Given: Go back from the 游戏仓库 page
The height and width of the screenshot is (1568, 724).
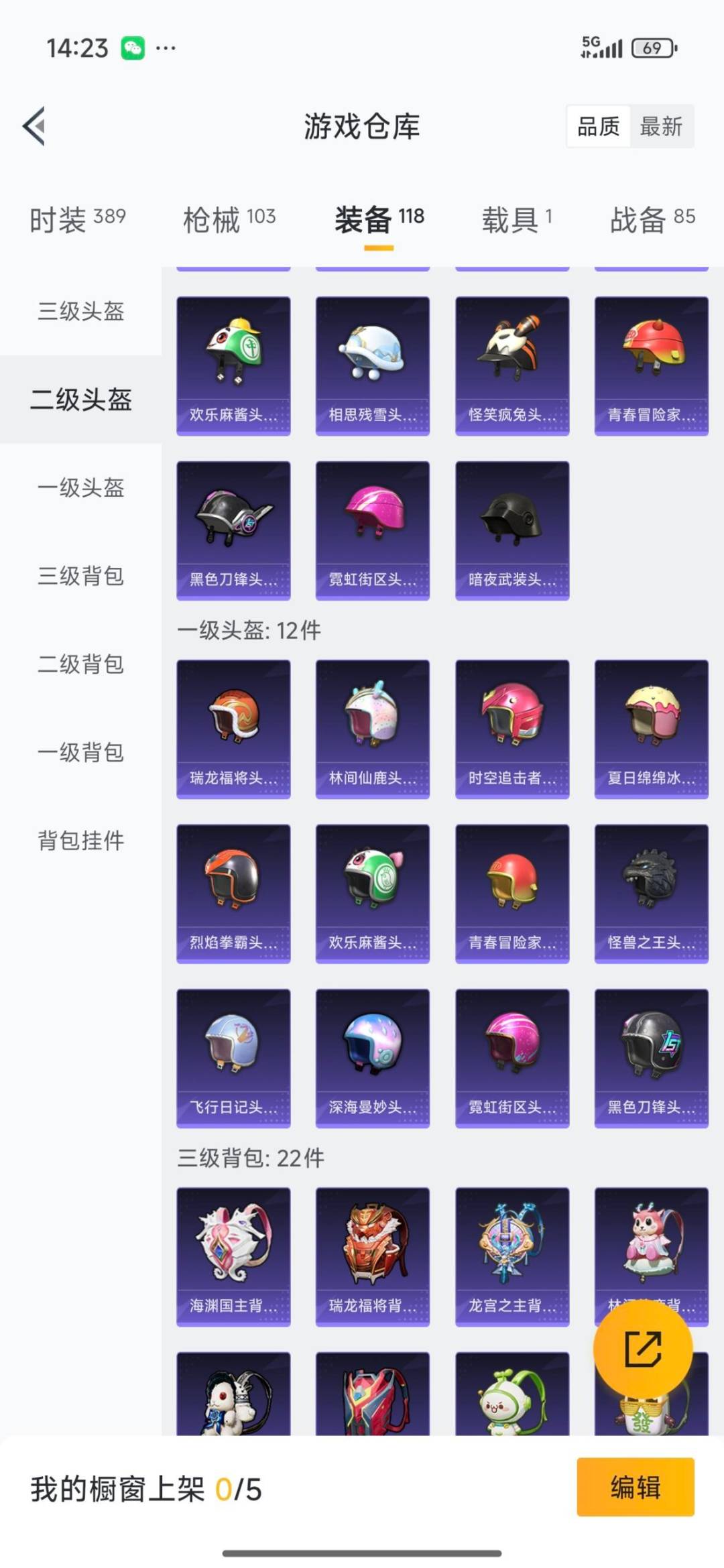Looking at the screenshot, I should tap(35, 126).
